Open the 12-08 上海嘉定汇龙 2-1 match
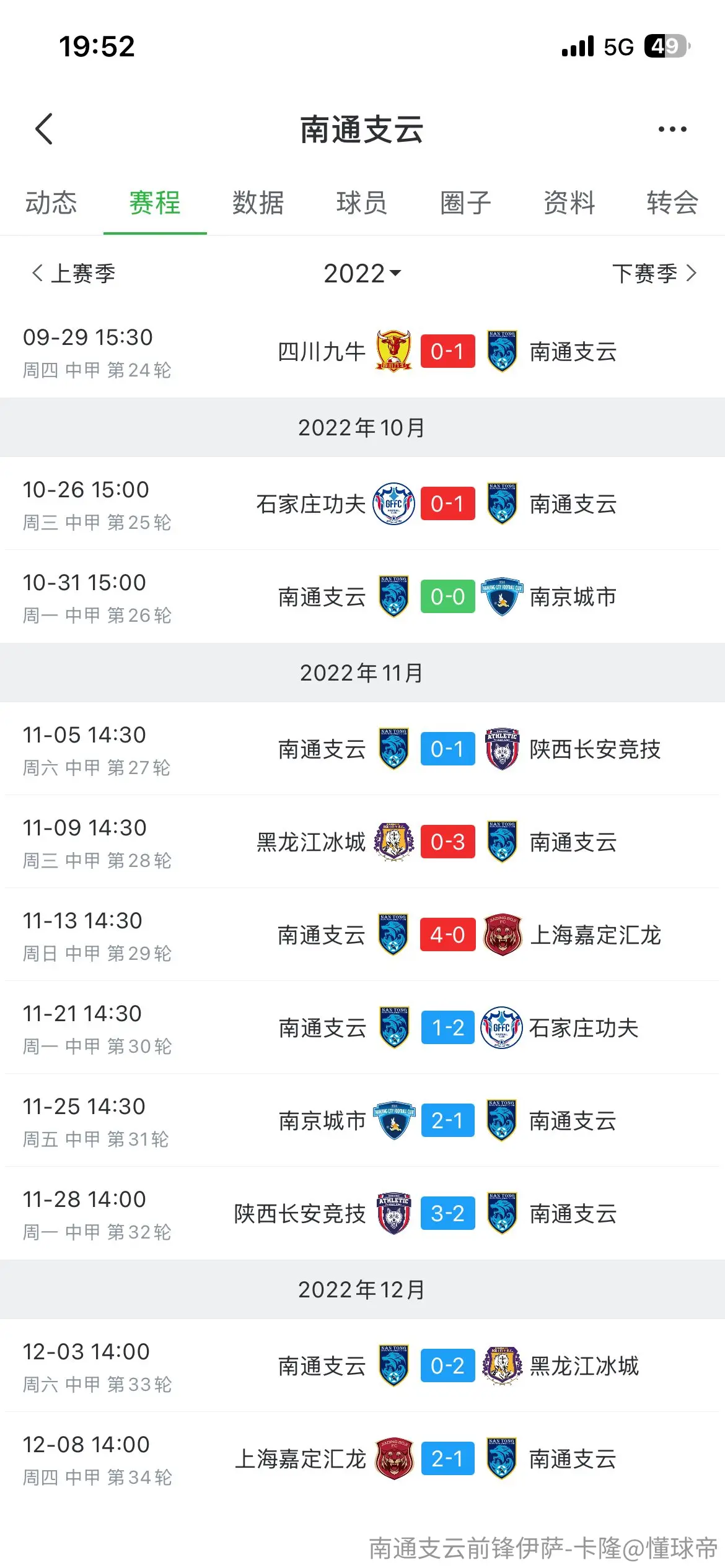The image size is (725, 1568). tap(362, 1458)
